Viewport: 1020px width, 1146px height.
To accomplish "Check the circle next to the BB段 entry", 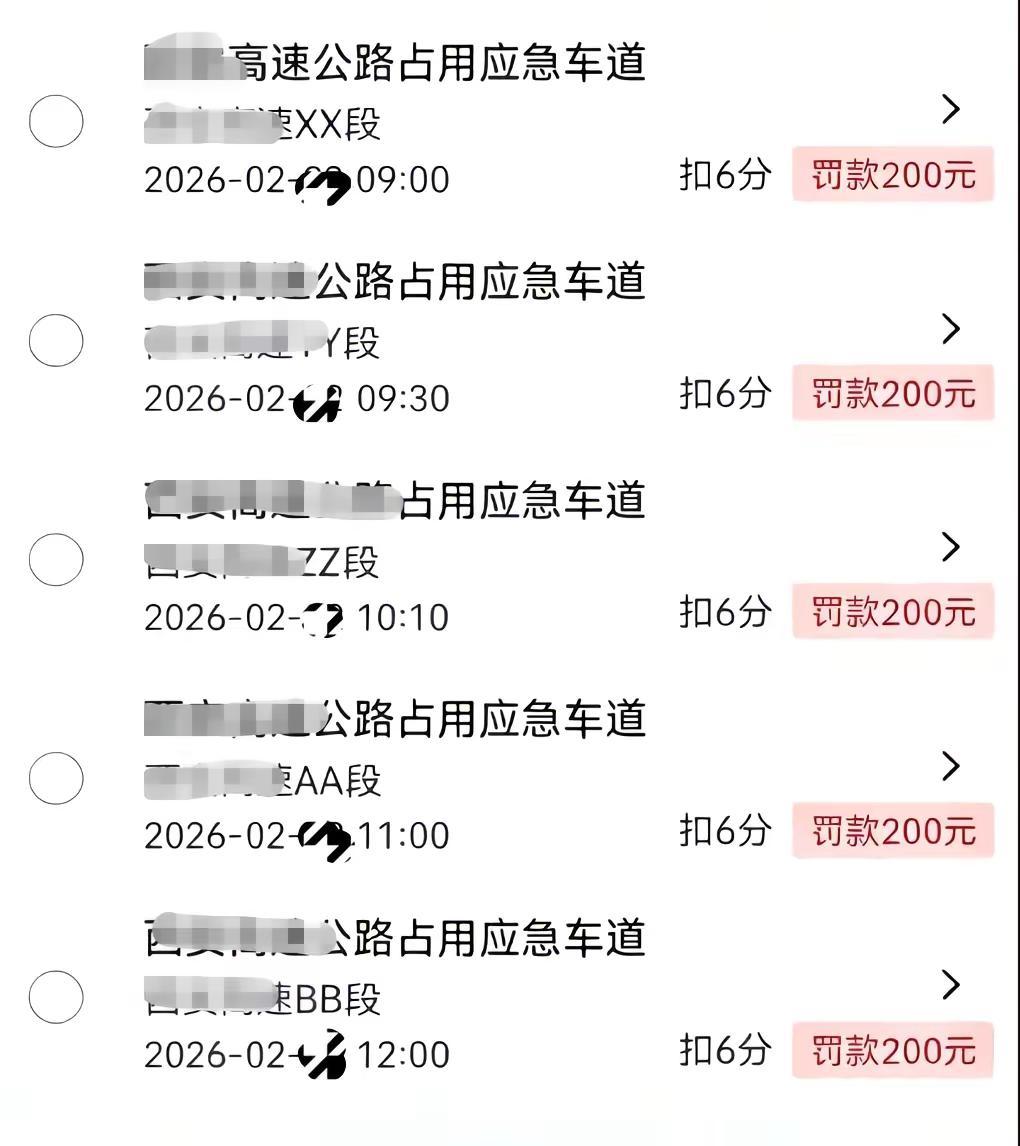I will (x=56, y=996).
